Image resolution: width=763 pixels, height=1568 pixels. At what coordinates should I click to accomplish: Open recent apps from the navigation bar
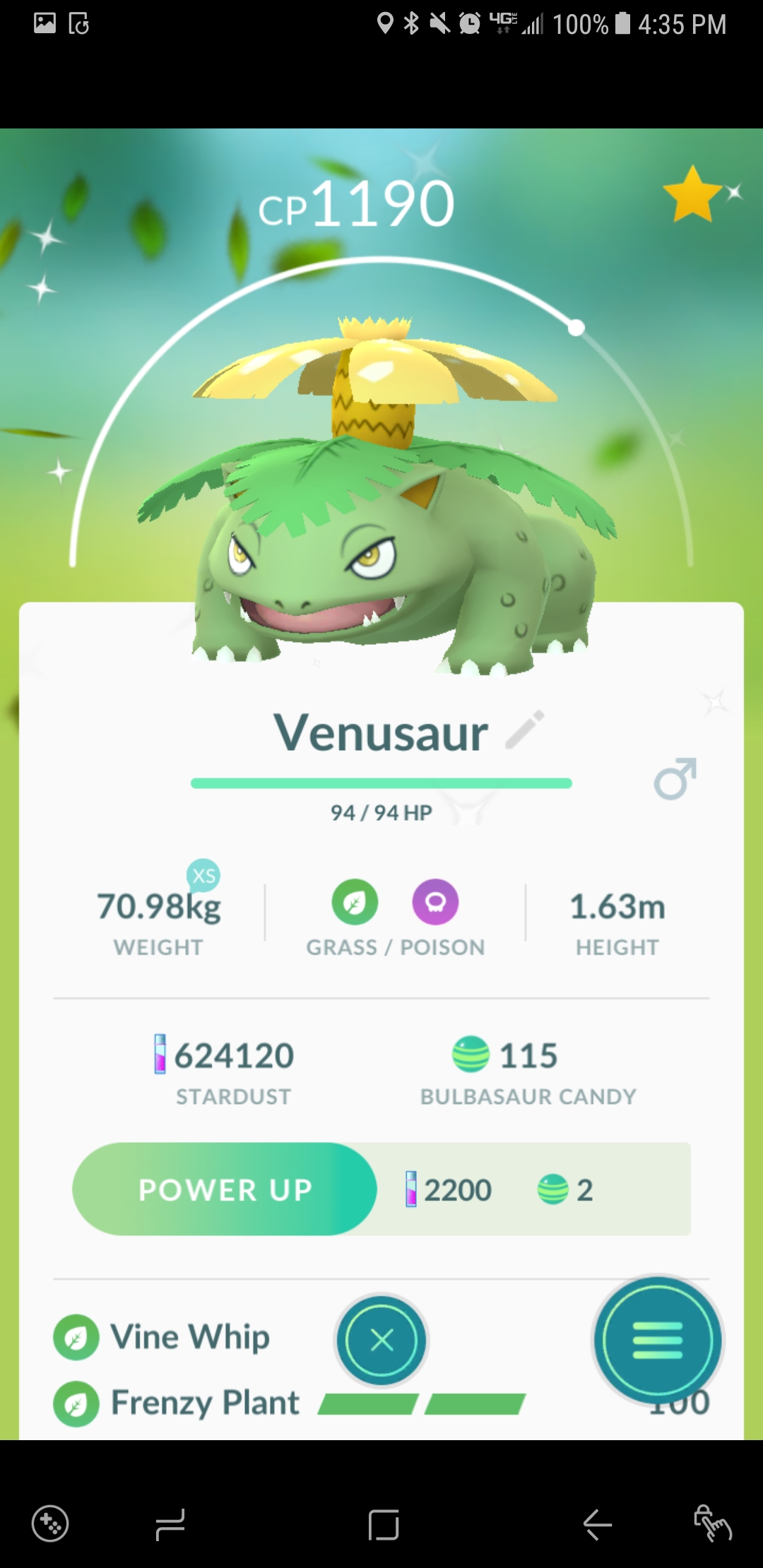tap(170, 1524)
